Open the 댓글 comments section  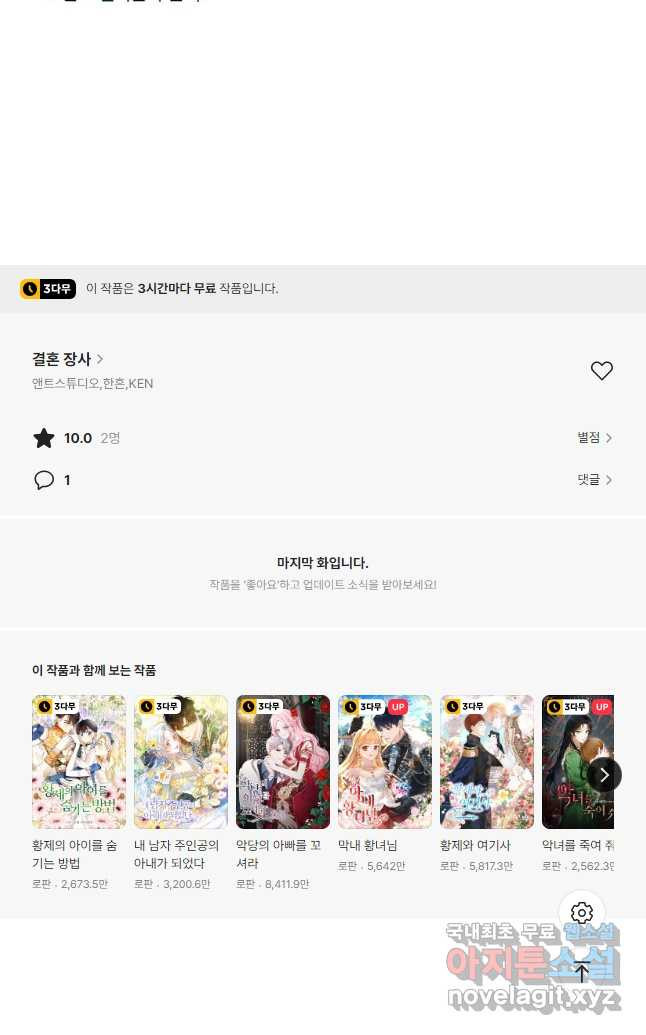click(x=595, y=480)
